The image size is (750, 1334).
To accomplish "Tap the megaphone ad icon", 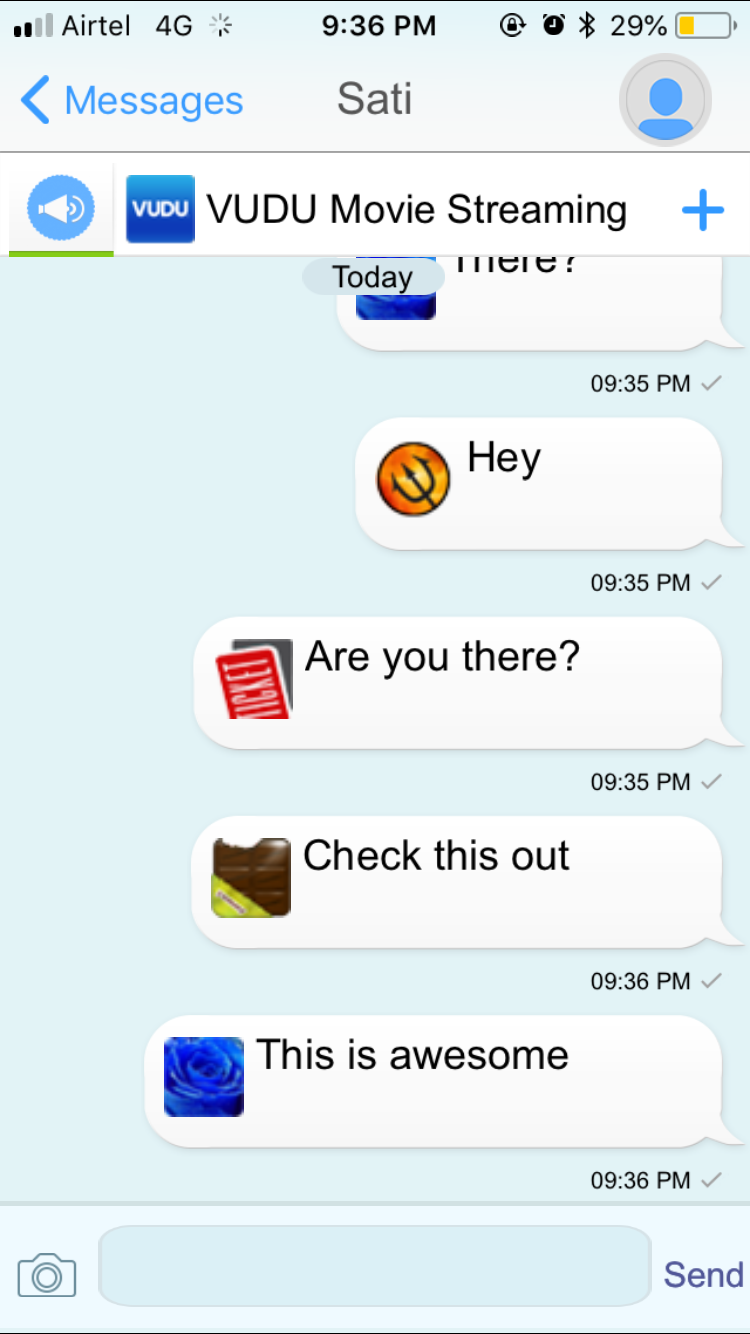I will coord(61,208).
